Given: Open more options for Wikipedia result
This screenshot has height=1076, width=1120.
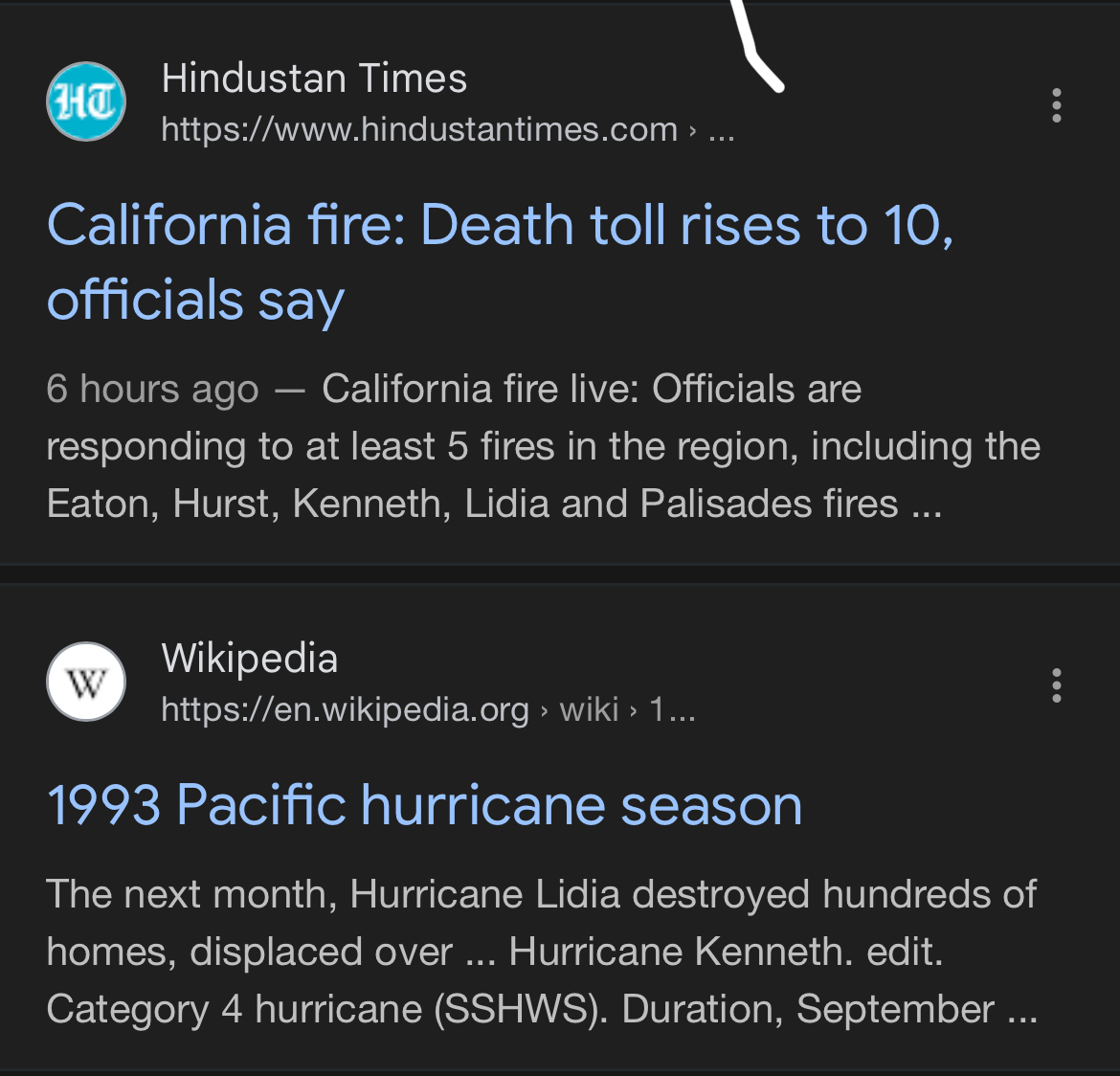Looking at the screenshot, I should coord(1056,685).
